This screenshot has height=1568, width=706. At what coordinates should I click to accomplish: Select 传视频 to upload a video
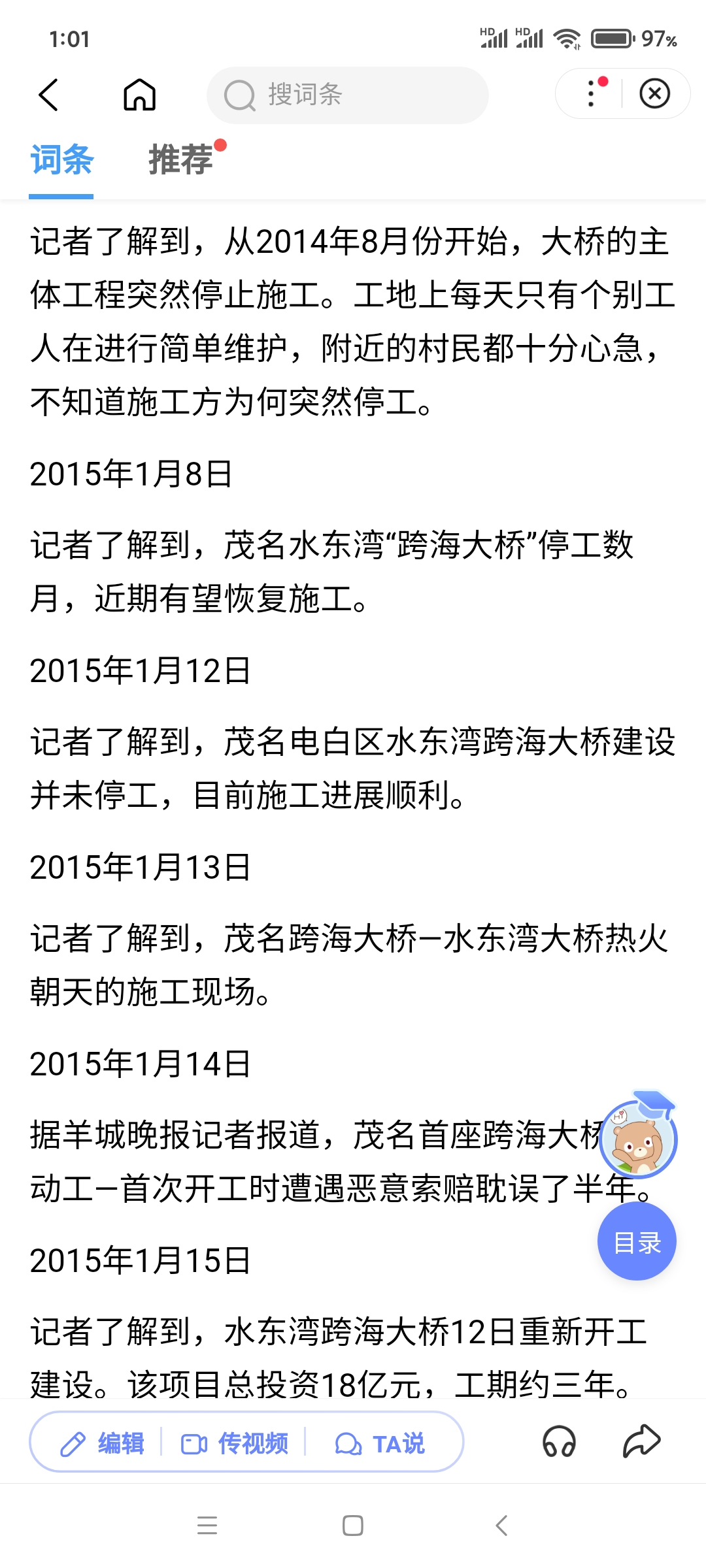[x=235, y=1443]
